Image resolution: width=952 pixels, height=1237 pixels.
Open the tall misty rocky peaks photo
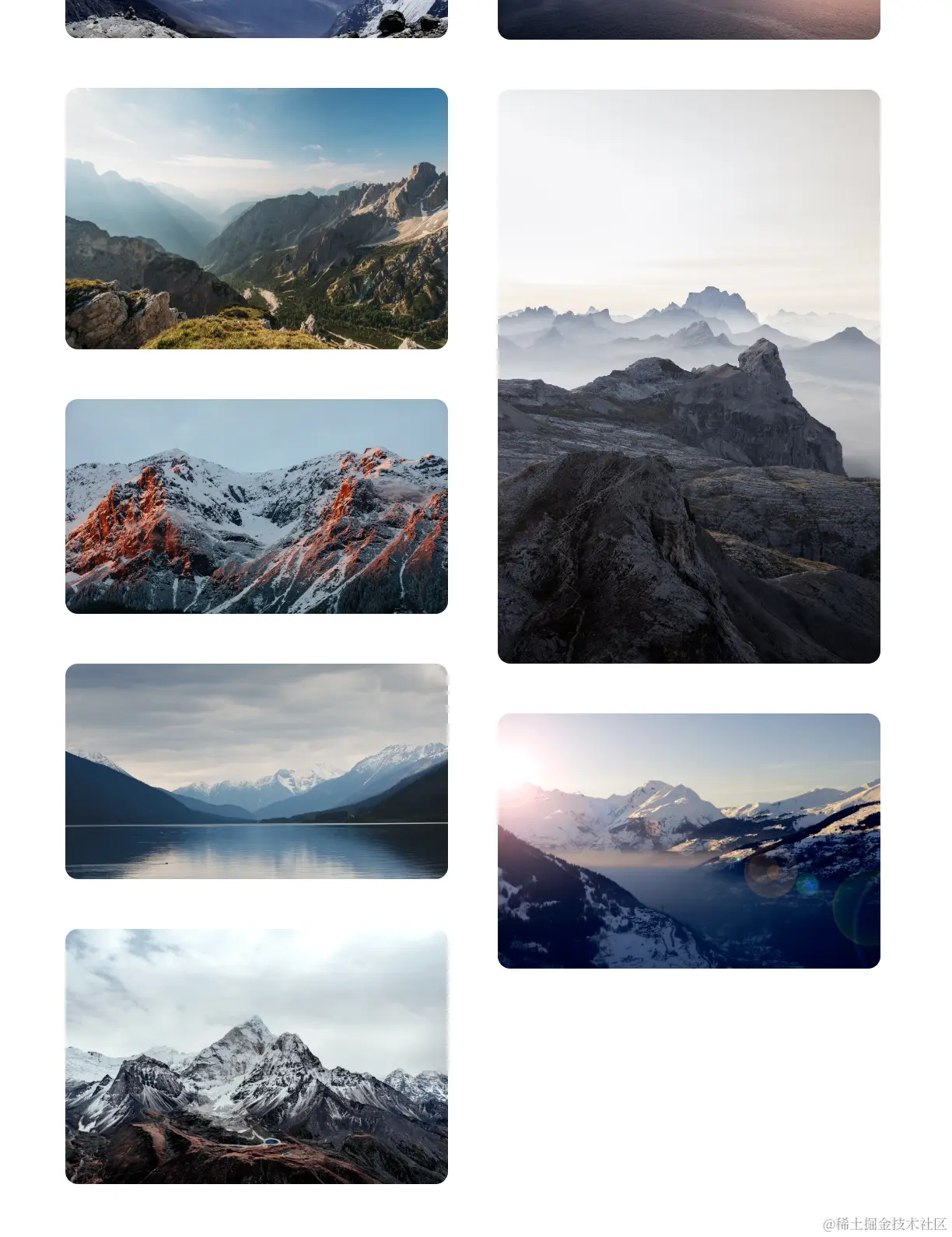click(x=688, y=377)
